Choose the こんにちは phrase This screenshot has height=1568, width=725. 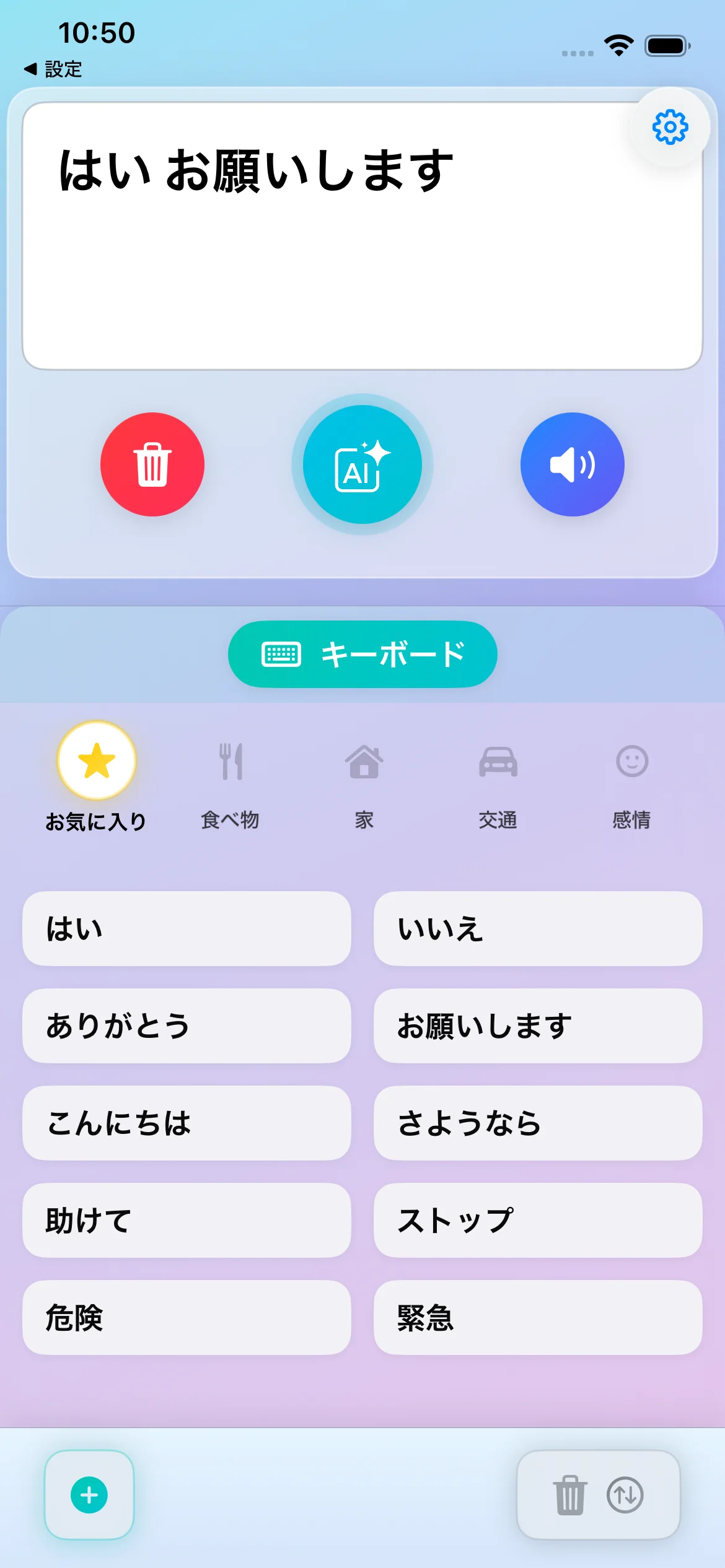click(187, 1123)
